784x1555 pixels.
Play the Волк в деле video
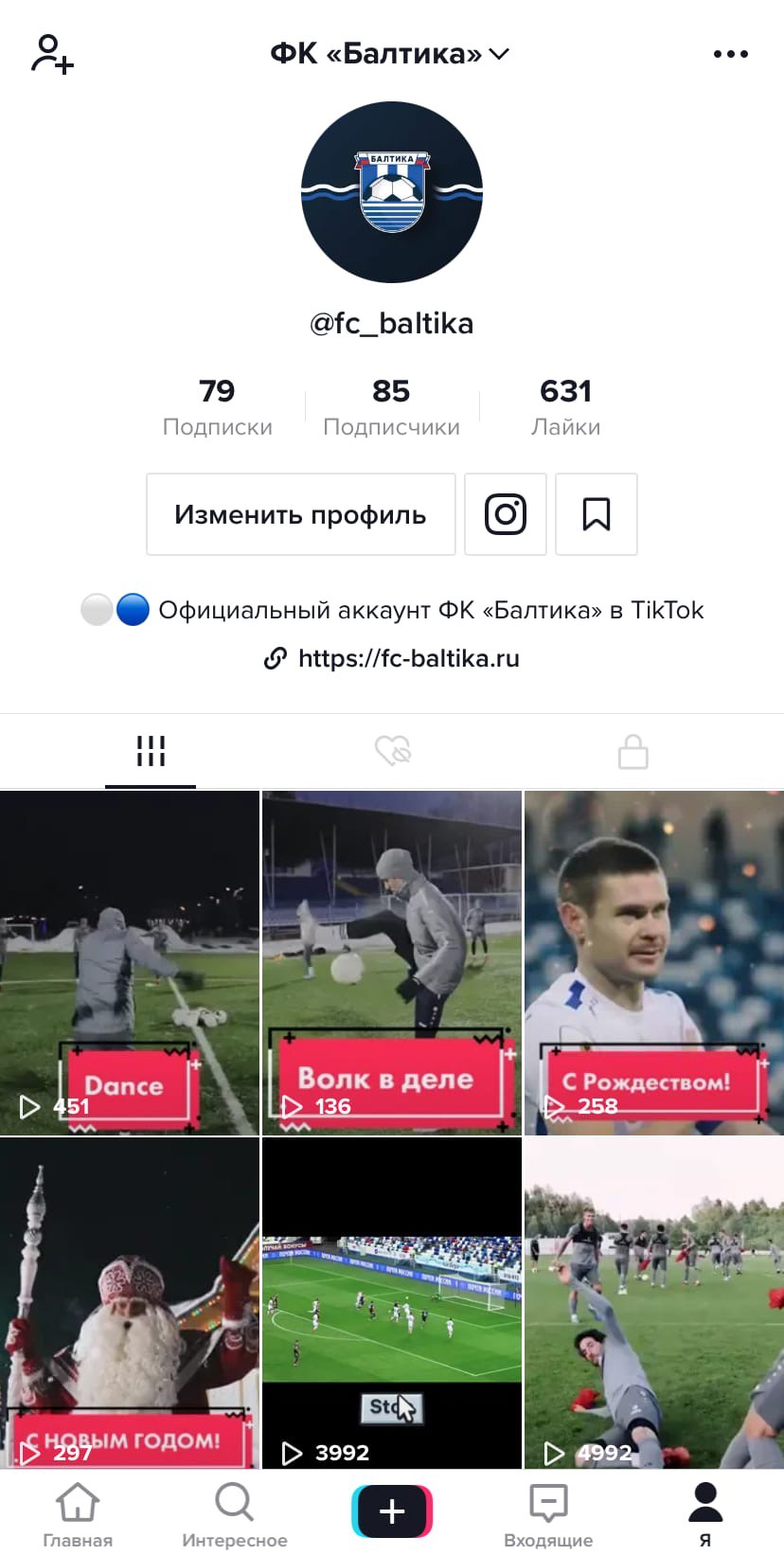pyautogui.click(x=392, y=962)
